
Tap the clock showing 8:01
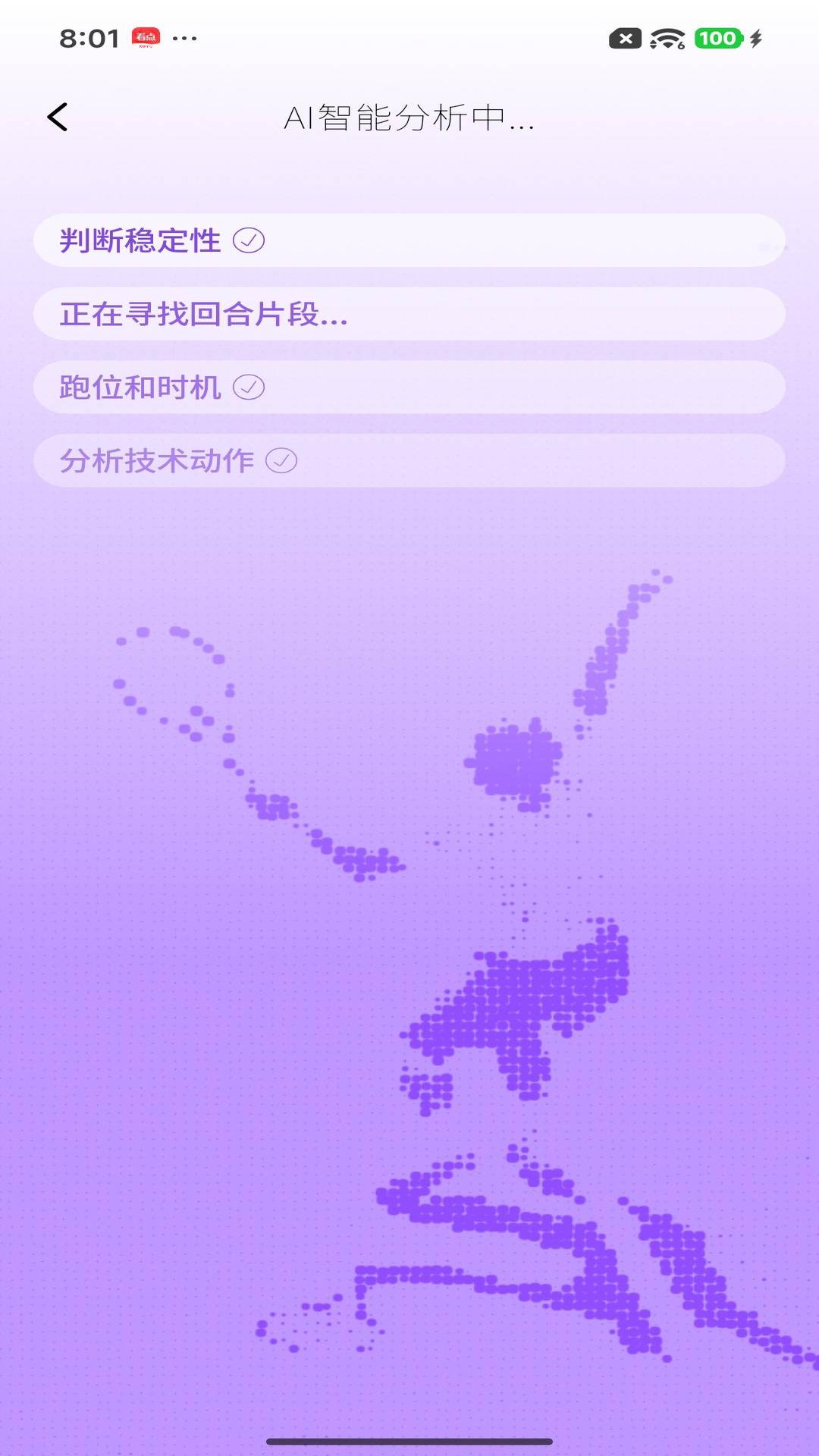tap(89, 35)
